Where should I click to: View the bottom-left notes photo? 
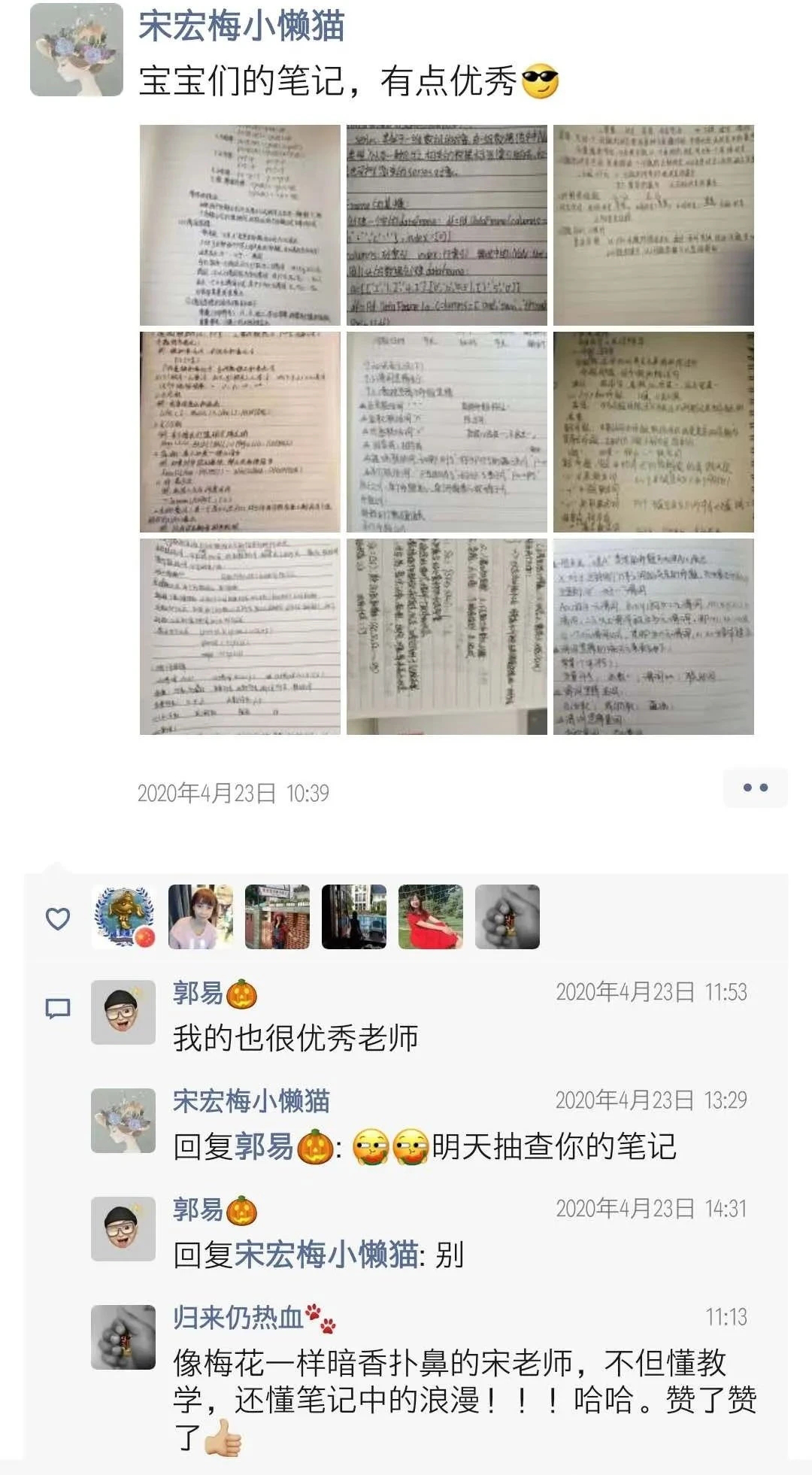(240, 636)
